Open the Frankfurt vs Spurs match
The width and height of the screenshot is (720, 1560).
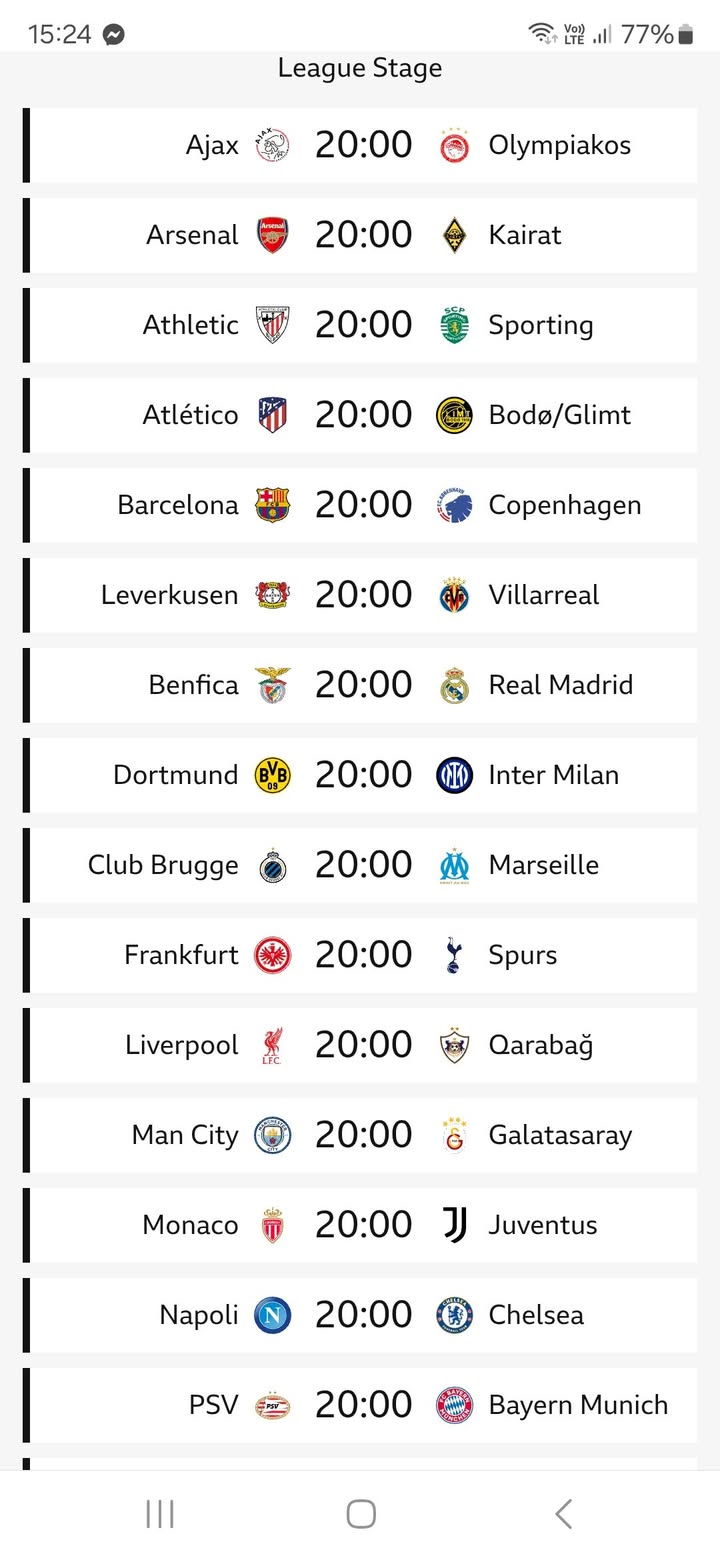click(362, 955)
